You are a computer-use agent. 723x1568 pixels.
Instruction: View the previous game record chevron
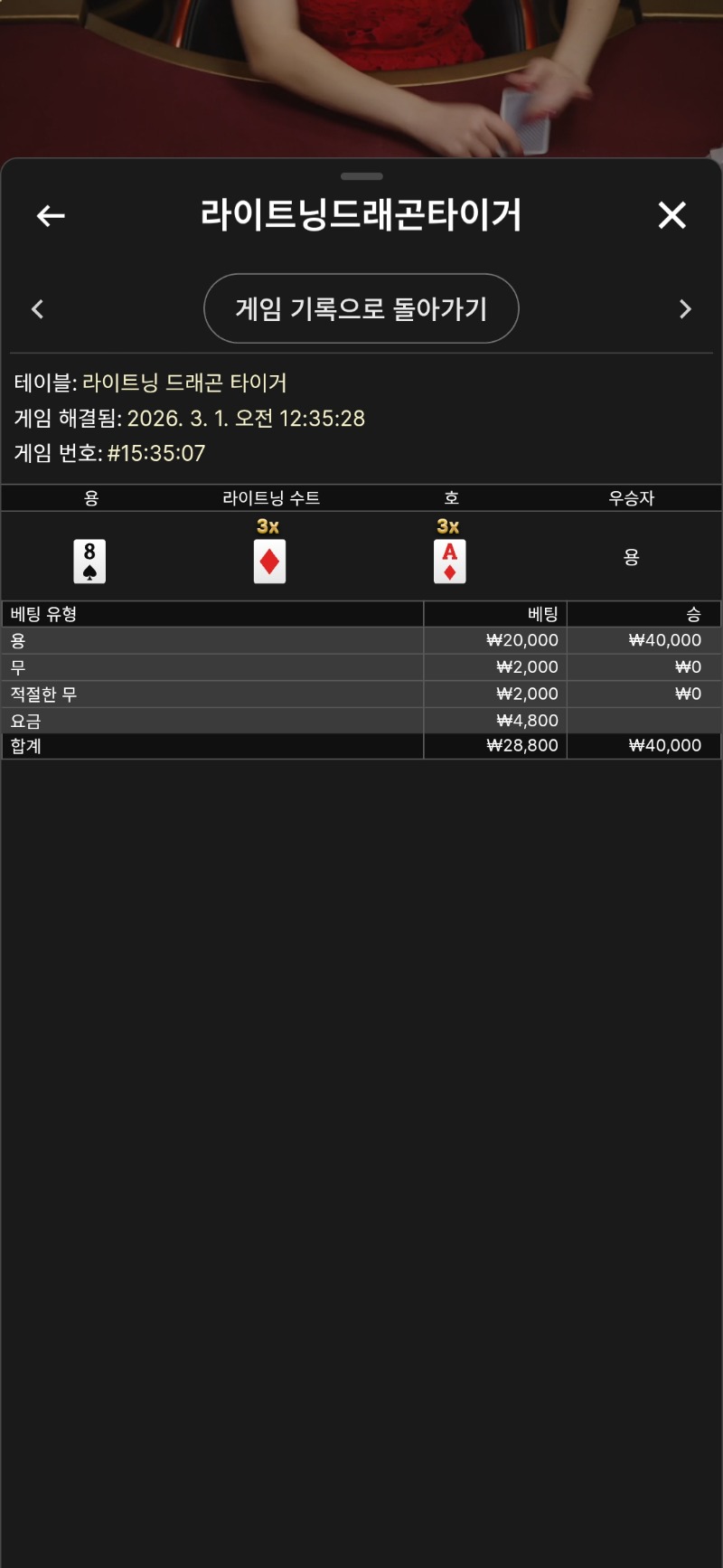coord(38,309)
